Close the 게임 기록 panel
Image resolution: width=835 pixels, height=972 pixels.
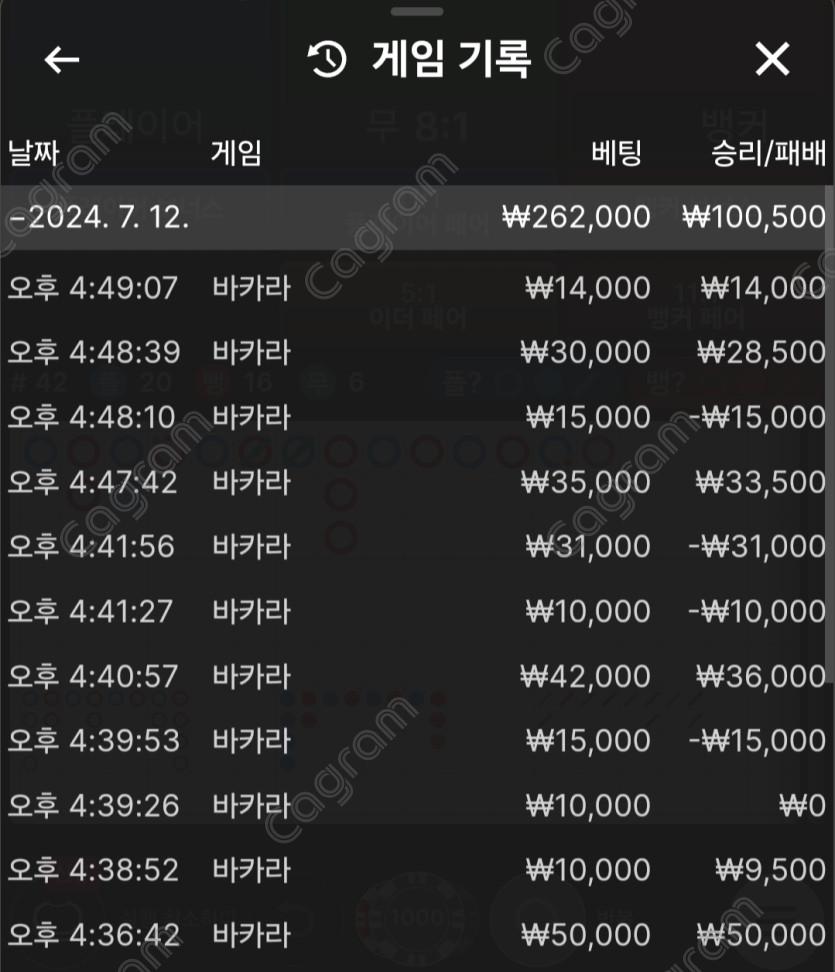tap(772, 60)
